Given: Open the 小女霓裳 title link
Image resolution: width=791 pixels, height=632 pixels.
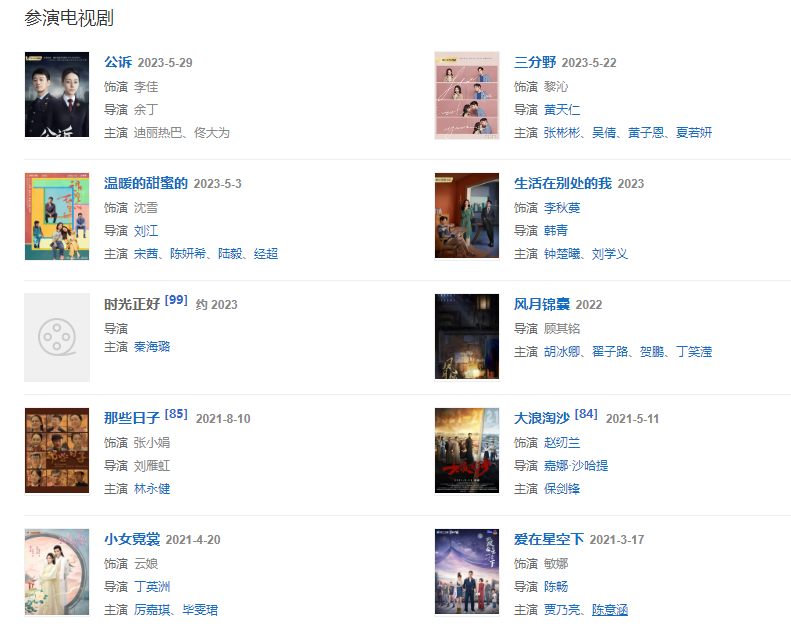Looking at the screenshot, I should [x=131, y=539].
